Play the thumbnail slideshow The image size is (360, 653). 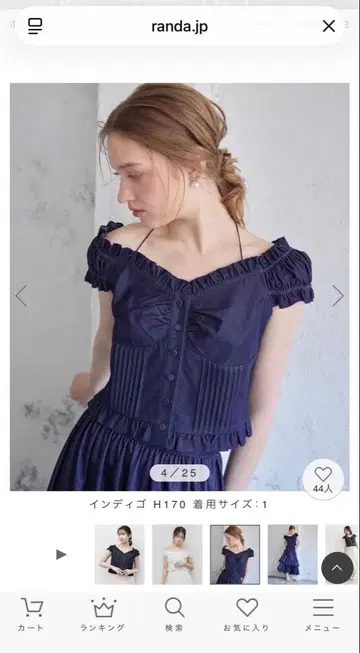61,554
